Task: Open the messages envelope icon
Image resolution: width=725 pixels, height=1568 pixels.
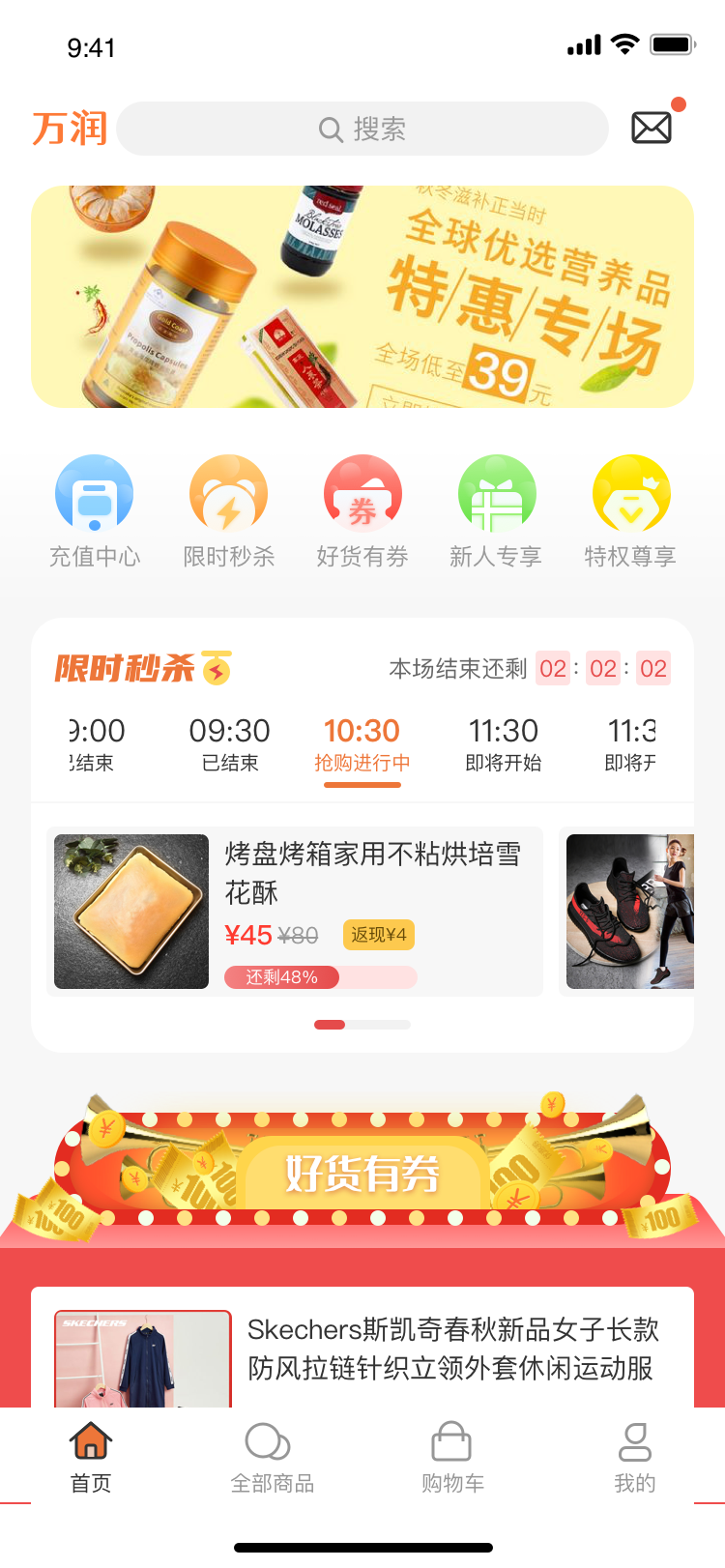Action: [x=652, y=128]
